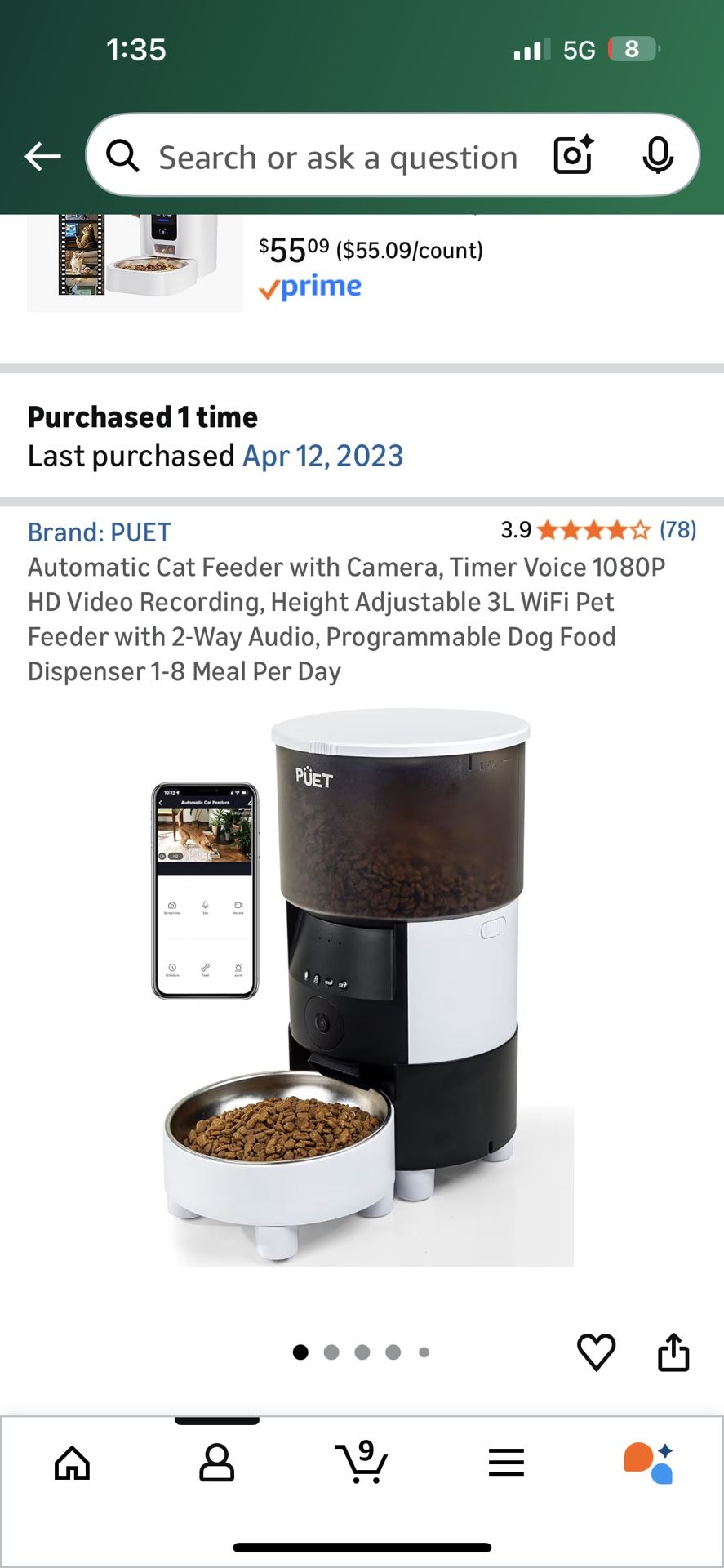Open your profile from the person icon

217,1463
